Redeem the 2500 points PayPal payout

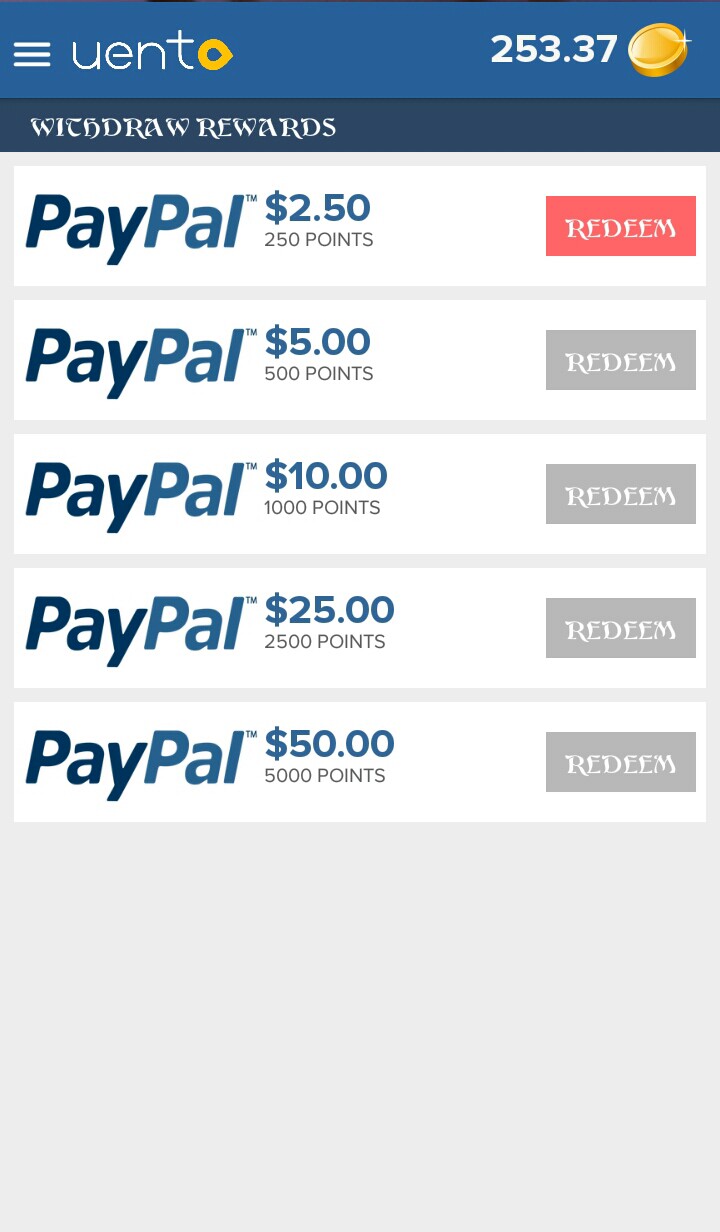pyautogui.click(x=620, y=628)
